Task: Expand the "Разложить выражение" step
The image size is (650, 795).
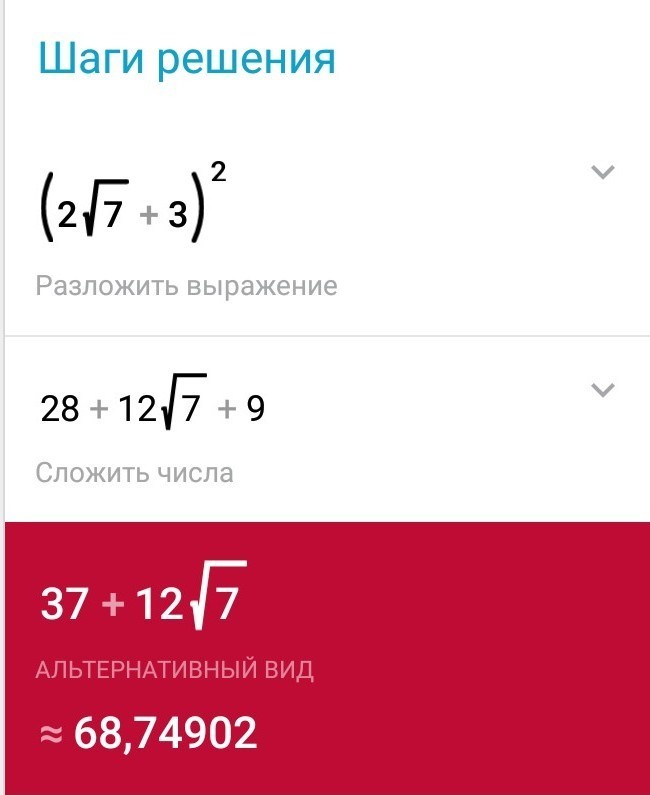Action: [602, 172]
